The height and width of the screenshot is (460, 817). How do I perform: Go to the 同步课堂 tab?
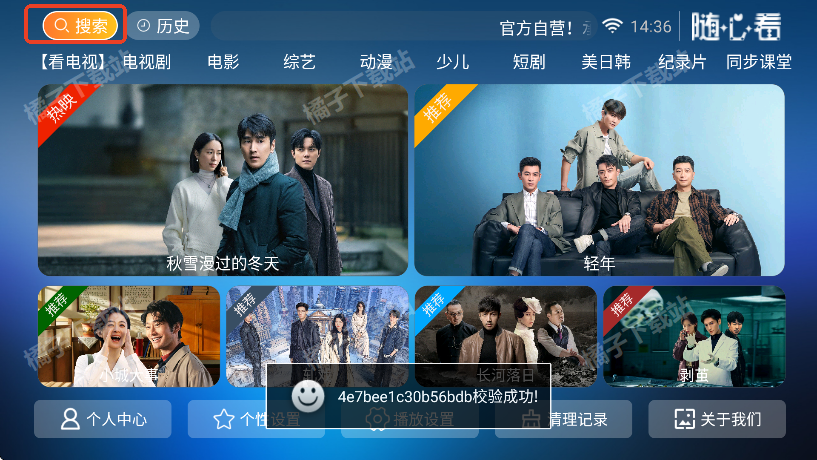tap(759, 62)
